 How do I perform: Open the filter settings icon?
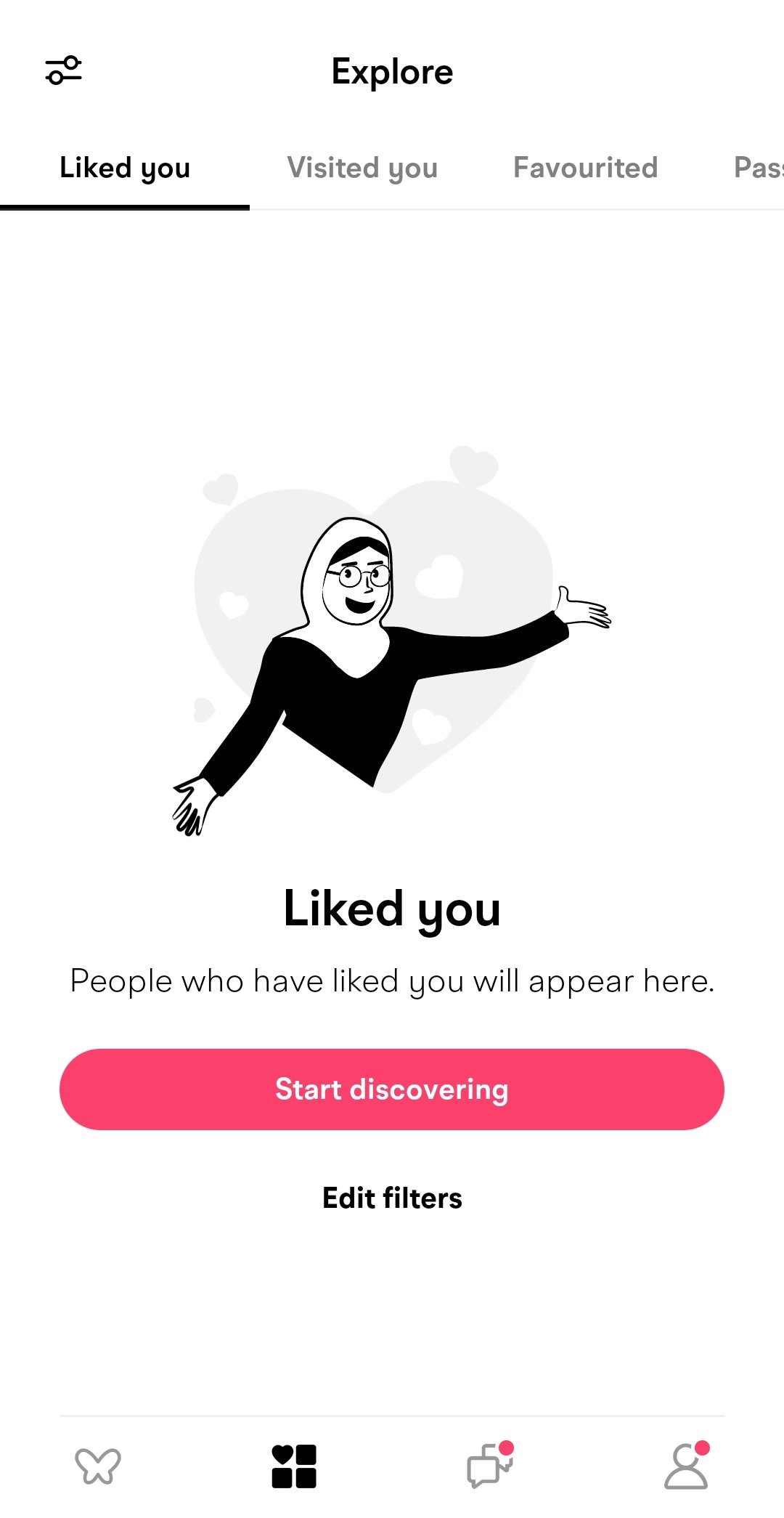[x=64, y=70]
